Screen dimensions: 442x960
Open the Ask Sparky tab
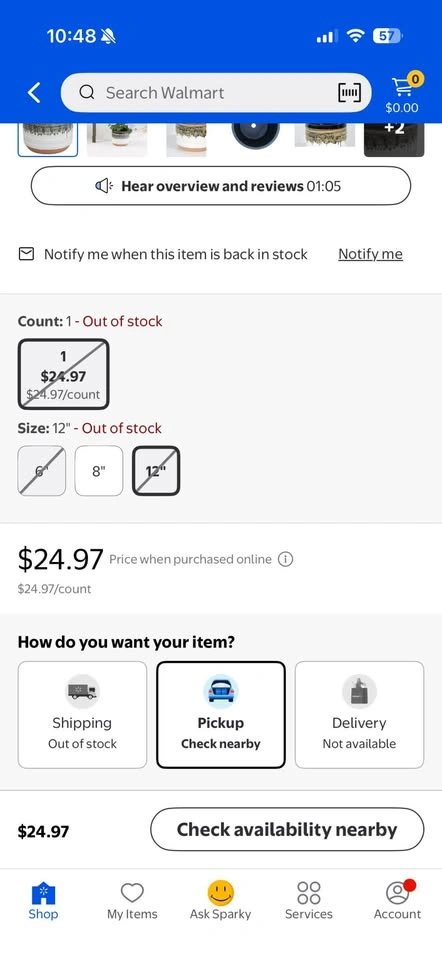point(220,901)
